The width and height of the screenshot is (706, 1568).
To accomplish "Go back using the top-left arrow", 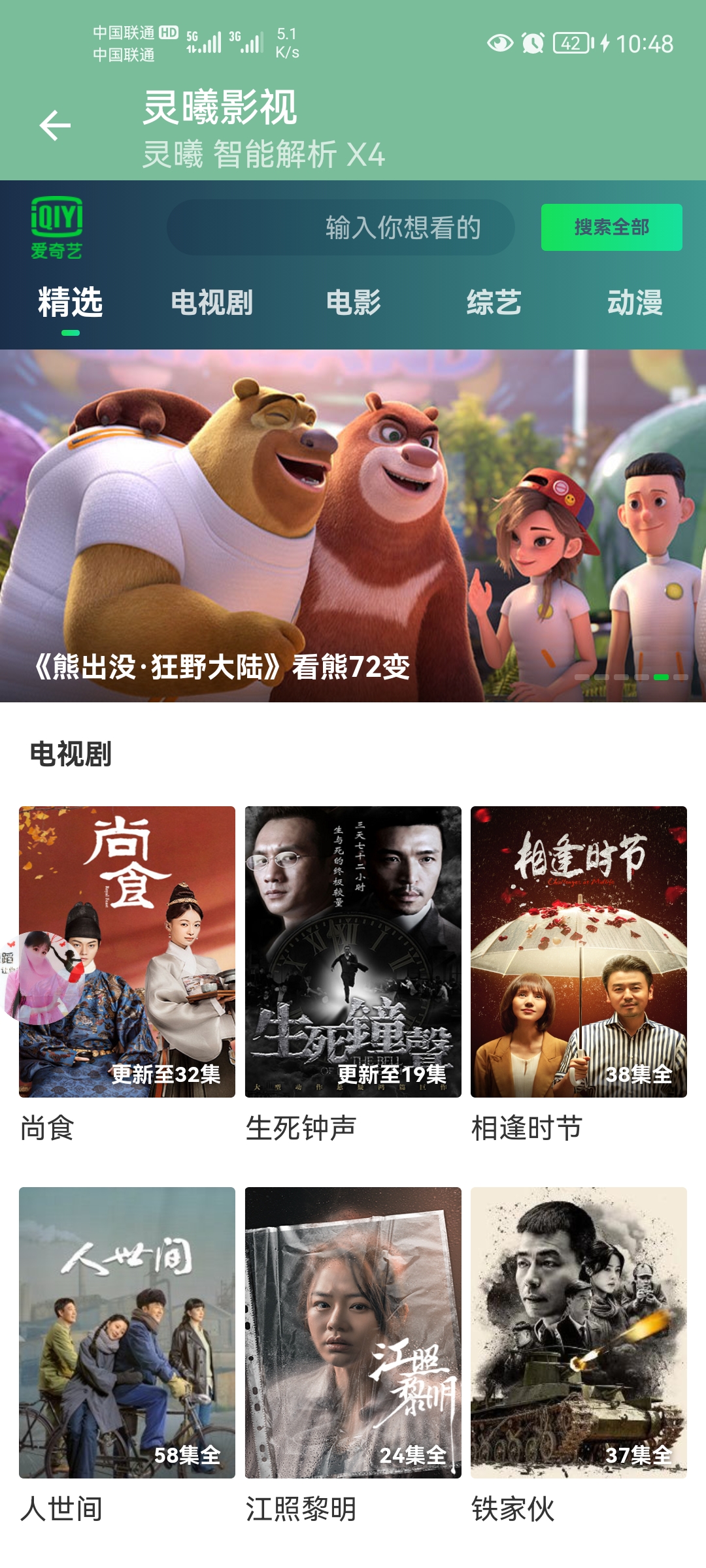I will (55, 125).
